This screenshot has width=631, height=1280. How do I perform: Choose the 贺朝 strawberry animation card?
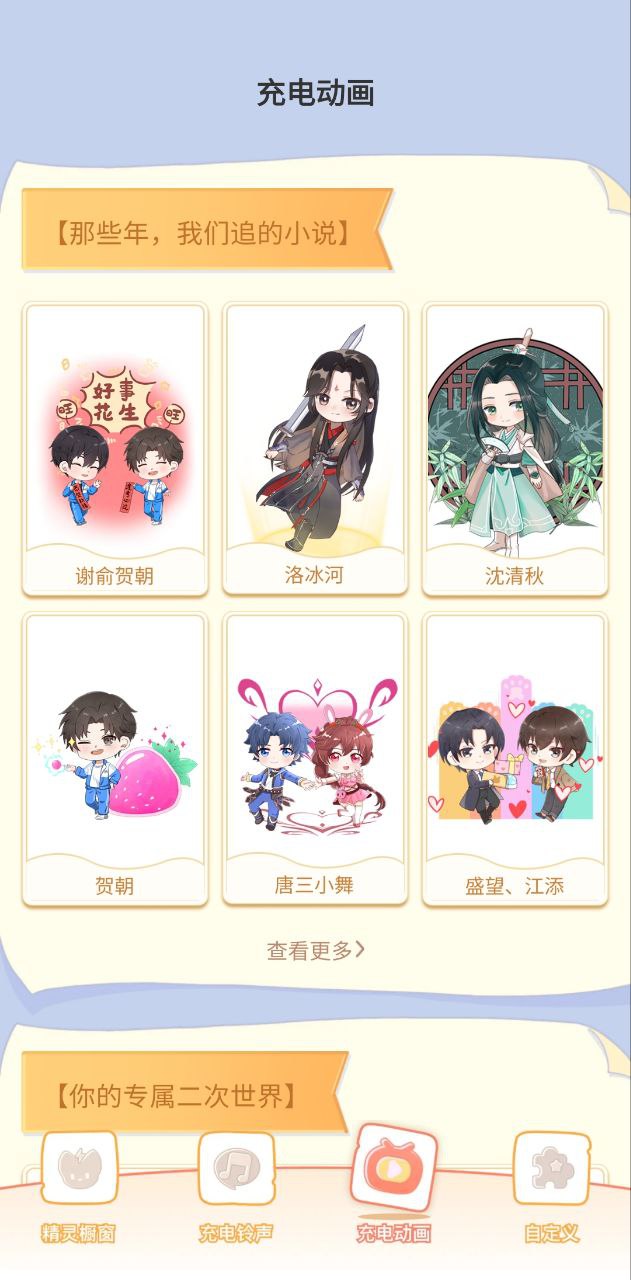(115, 760)
